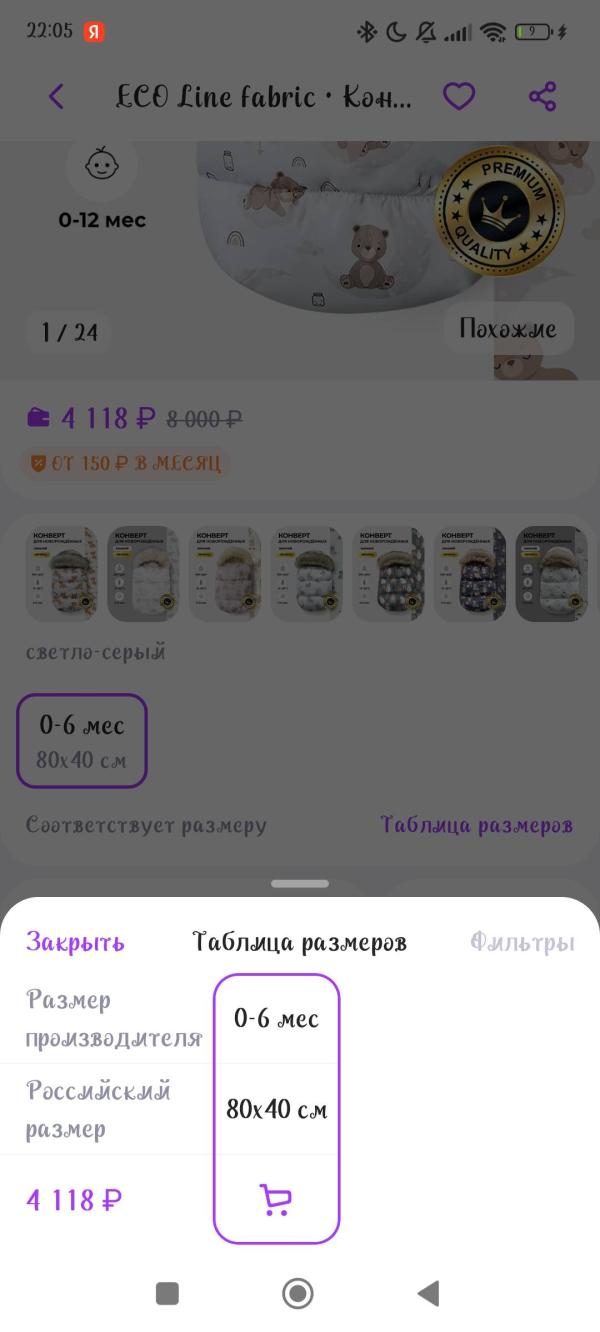Select the 0-6 мес size column
Screen dimensions: 600x1332
click(x=276, y=1019)
